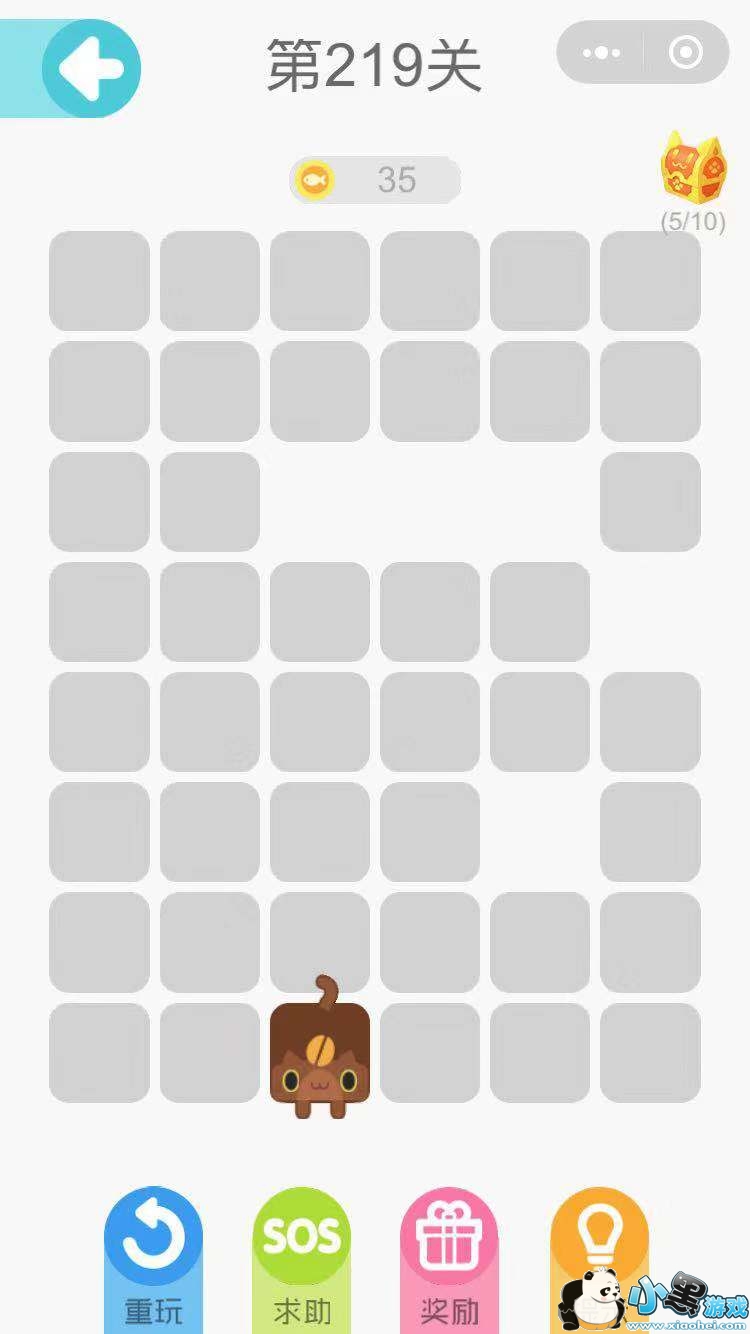The image size is (750, 1334).
Task: Tap the fish coin balance showing 35
Action: 375,180
